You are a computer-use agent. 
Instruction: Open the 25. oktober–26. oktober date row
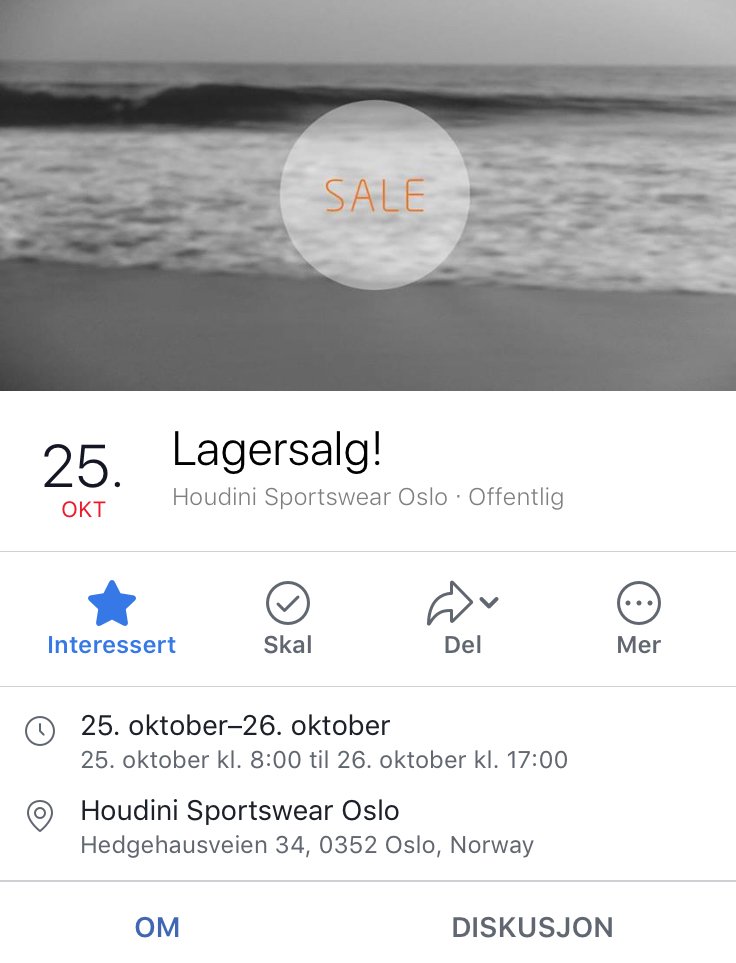(323, 741)
